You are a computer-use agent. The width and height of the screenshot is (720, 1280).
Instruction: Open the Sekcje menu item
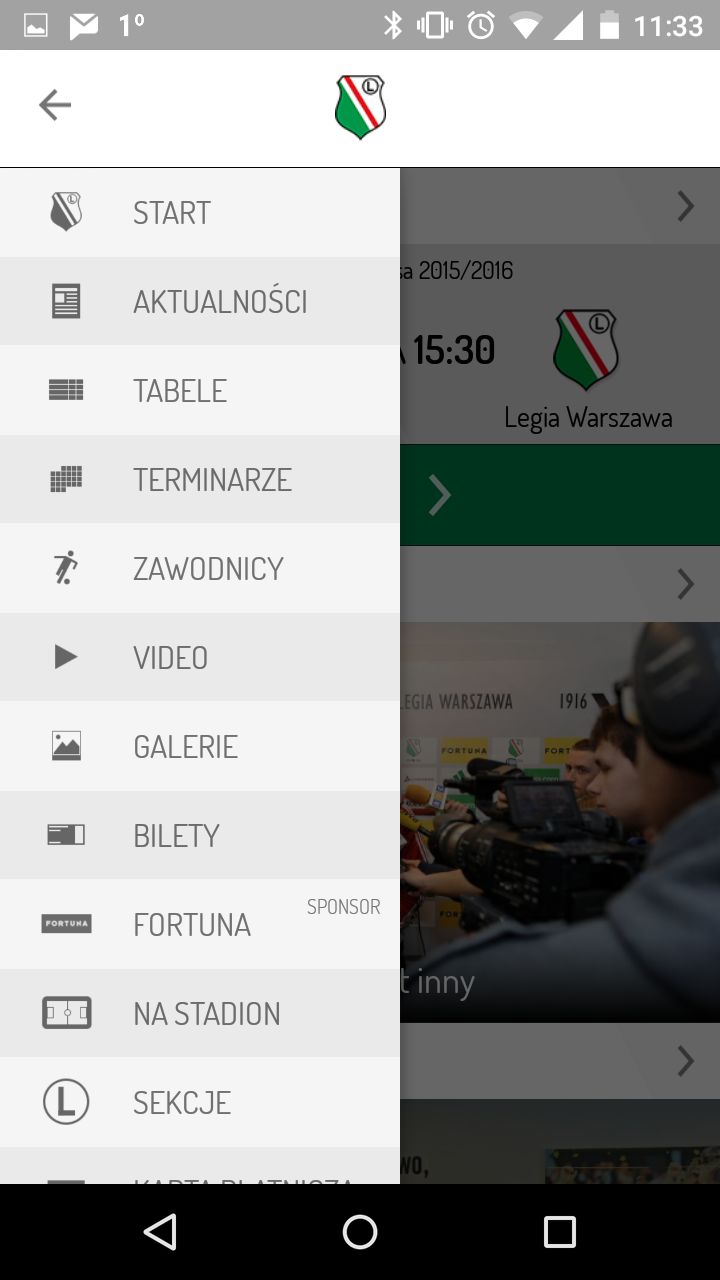tap(200, 1102)
